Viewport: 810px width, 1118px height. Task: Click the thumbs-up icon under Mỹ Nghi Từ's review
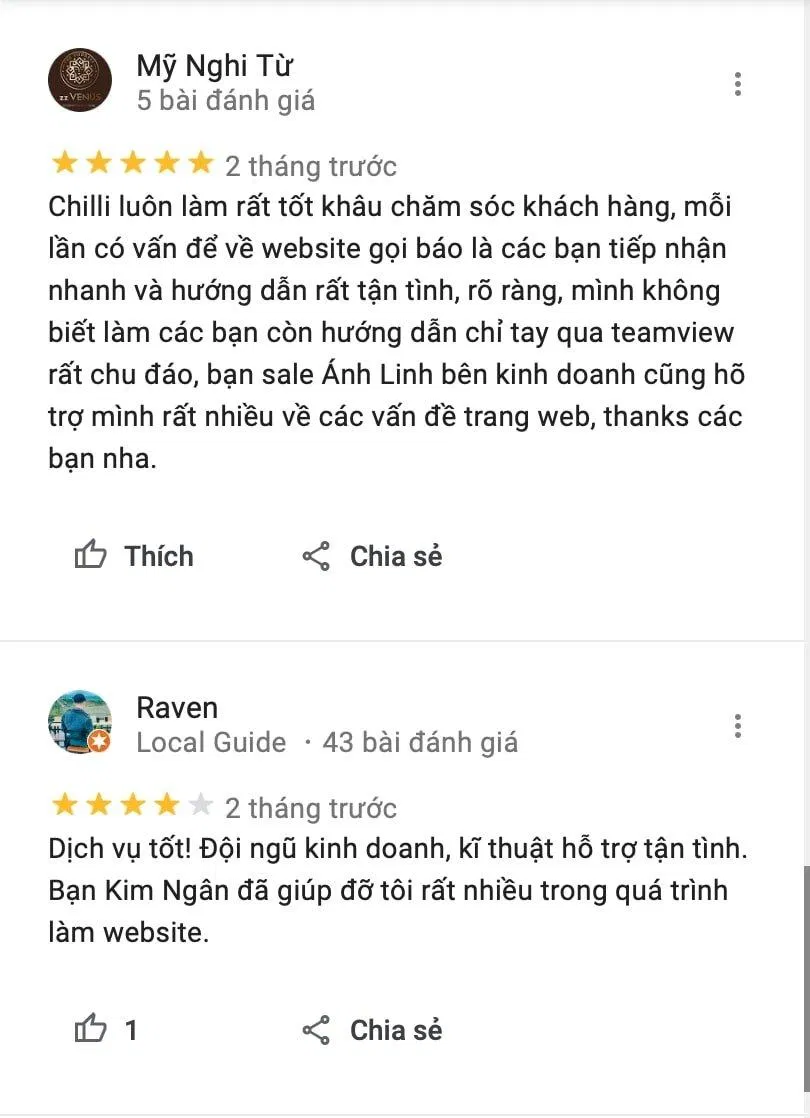point(91,556)
